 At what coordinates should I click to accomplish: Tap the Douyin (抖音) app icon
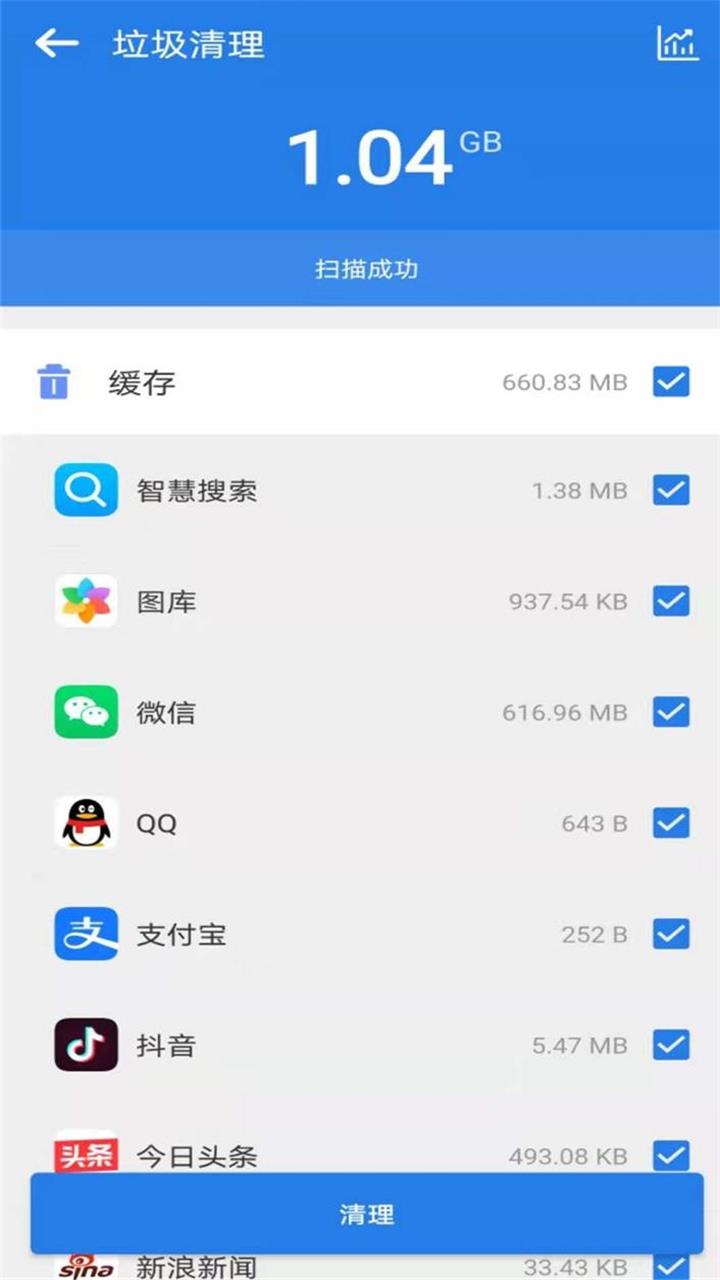(x=85, y=1045)
